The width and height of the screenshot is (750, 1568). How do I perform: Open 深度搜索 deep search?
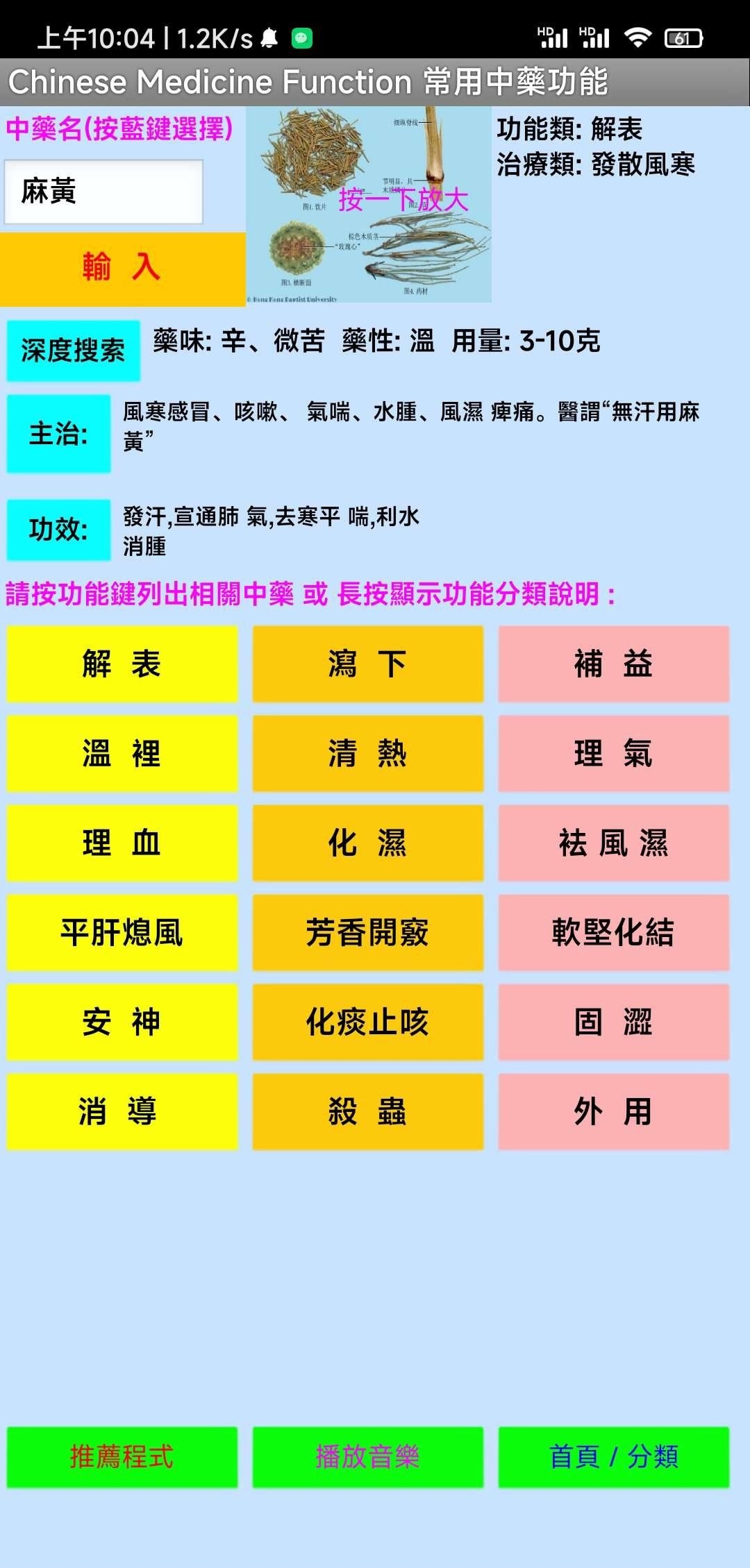73,351
